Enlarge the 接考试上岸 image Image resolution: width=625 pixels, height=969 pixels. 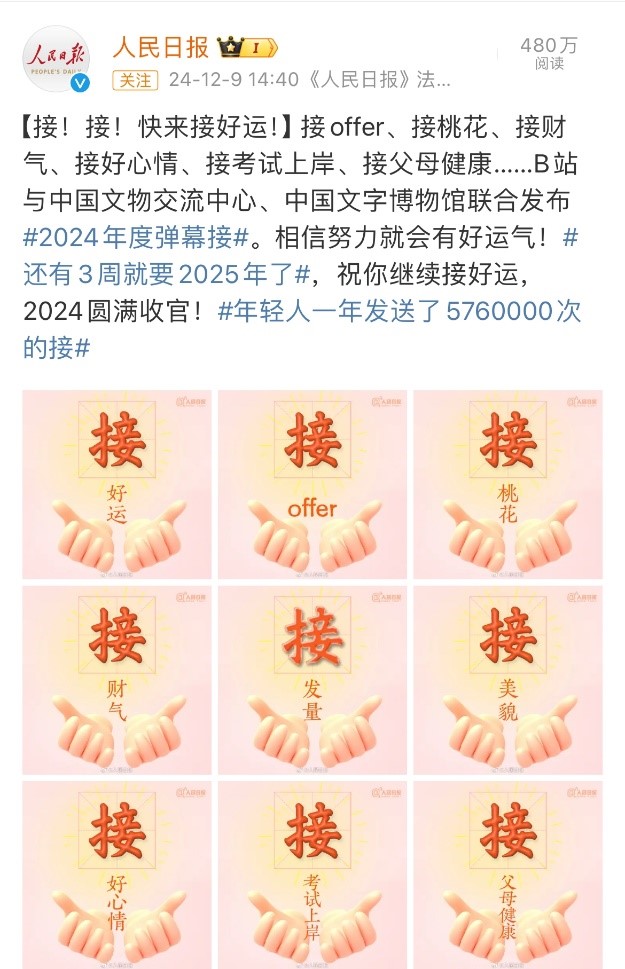click(x=312, y=874)
